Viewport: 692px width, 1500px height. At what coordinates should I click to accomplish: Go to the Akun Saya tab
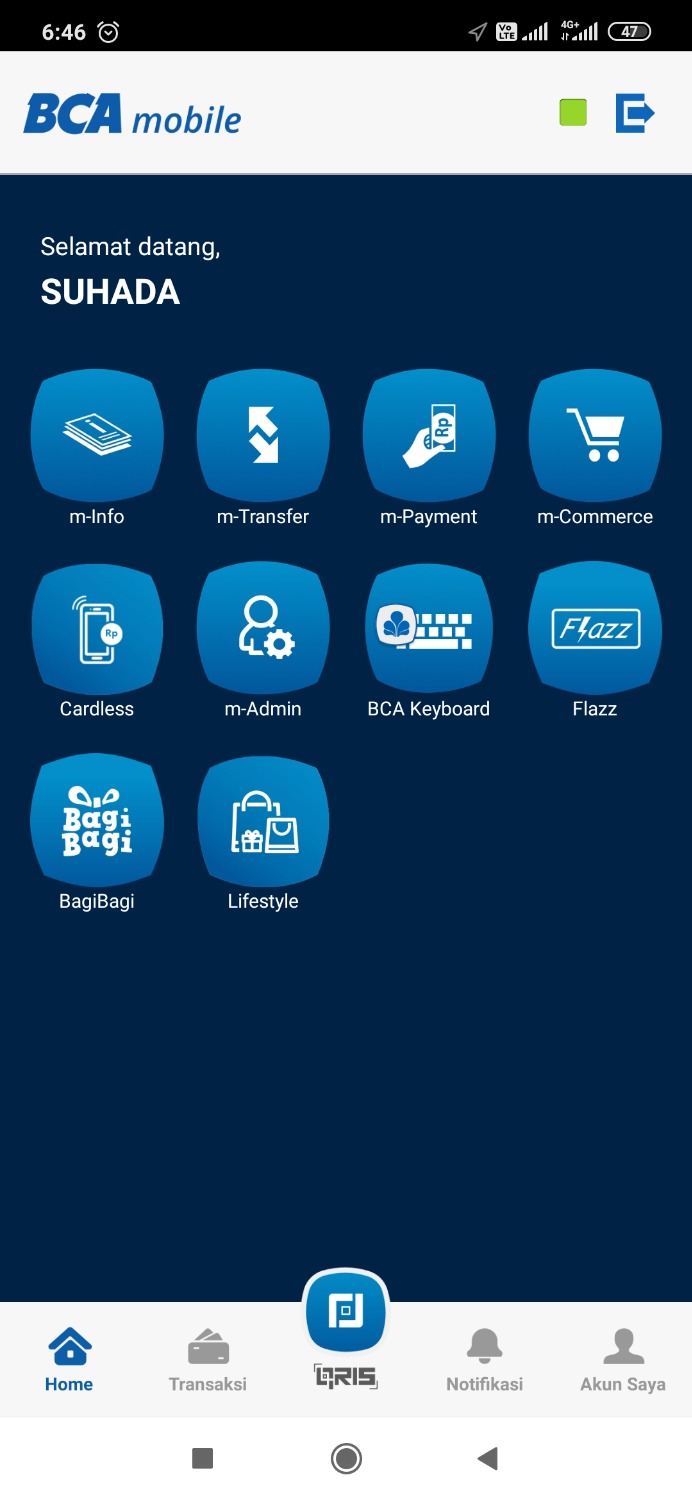[623, 1362]
